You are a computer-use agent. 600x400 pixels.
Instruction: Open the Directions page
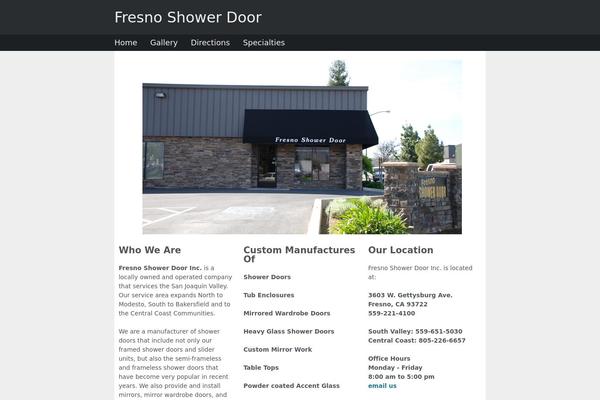pos(210,43)
